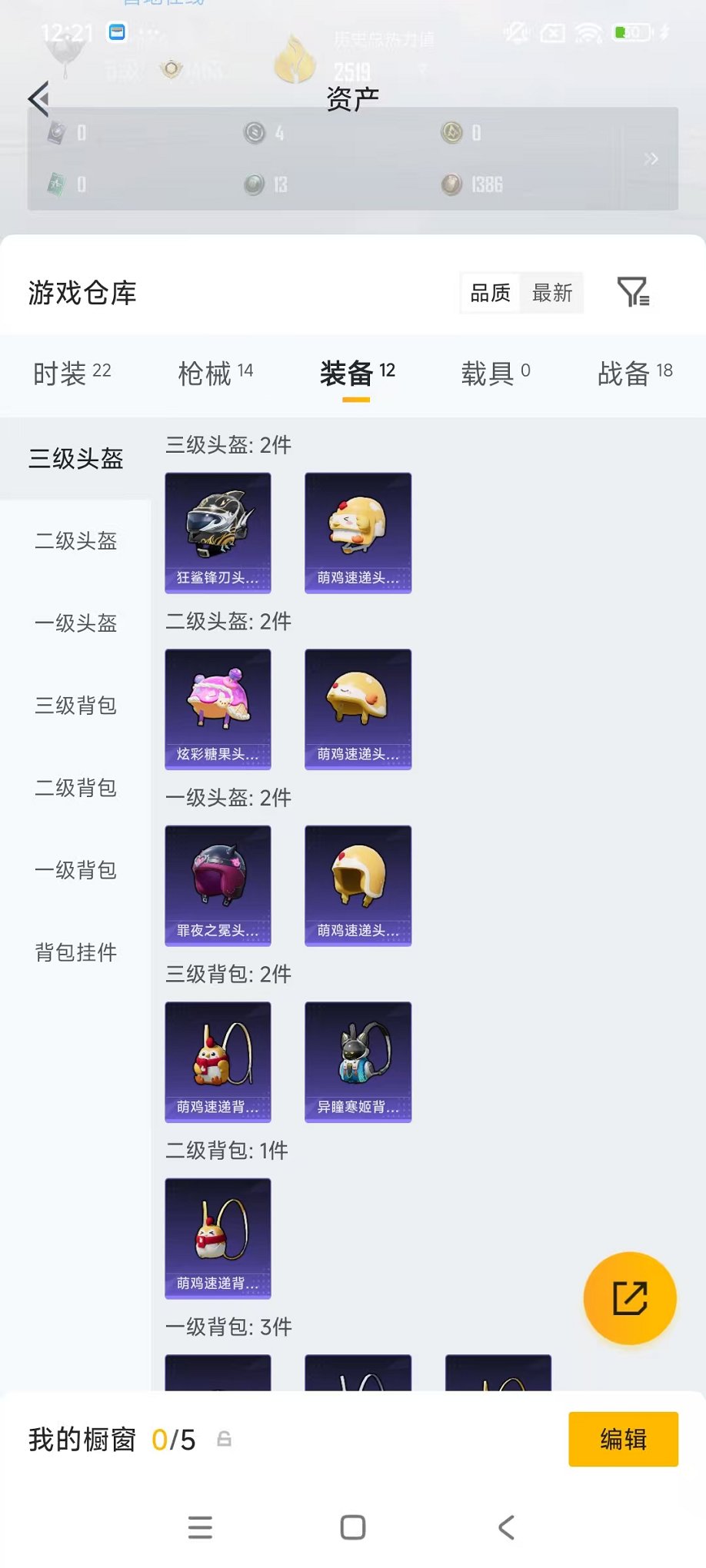706x1568 pixels.
Task: Expand the currency panel with the double arrow
Action: (651, 159)
